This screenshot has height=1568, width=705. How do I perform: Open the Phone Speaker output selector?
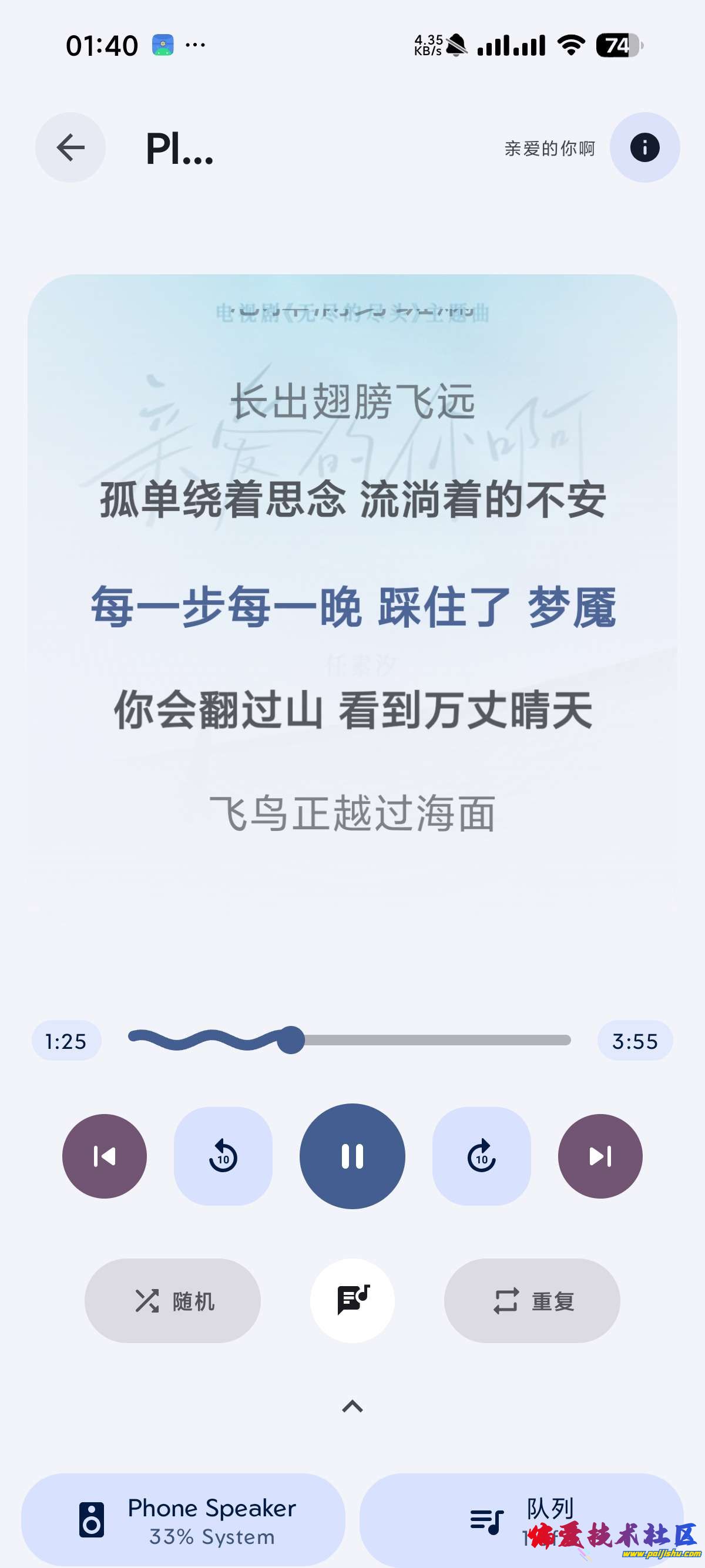(183, 1520)
